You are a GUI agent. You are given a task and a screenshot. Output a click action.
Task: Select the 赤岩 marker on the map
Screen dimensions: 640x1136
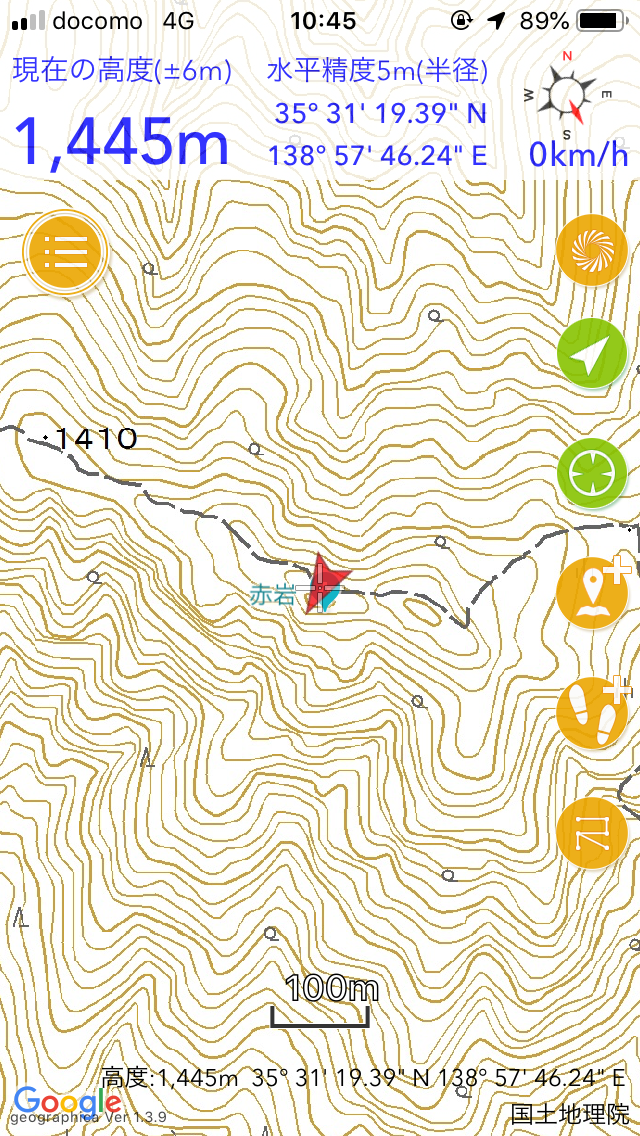point(273,595)
